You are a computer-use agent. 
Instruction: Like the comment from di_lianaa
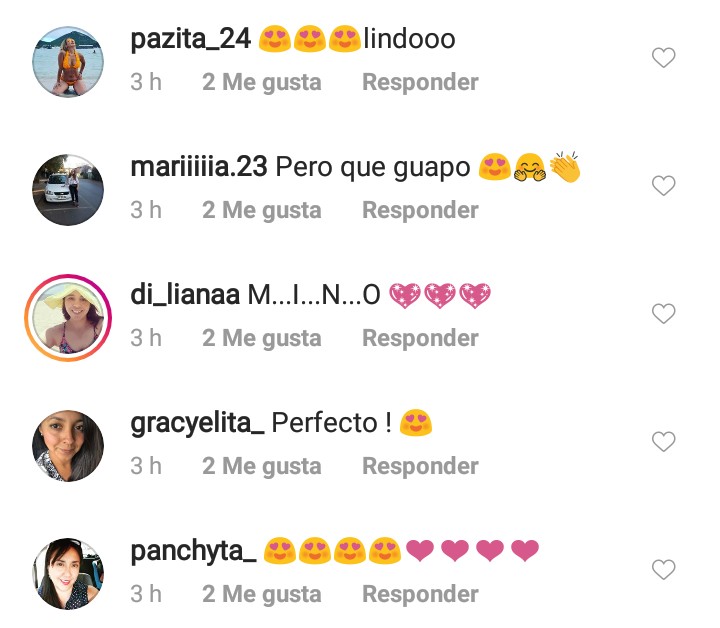click(x=664, y=314)
